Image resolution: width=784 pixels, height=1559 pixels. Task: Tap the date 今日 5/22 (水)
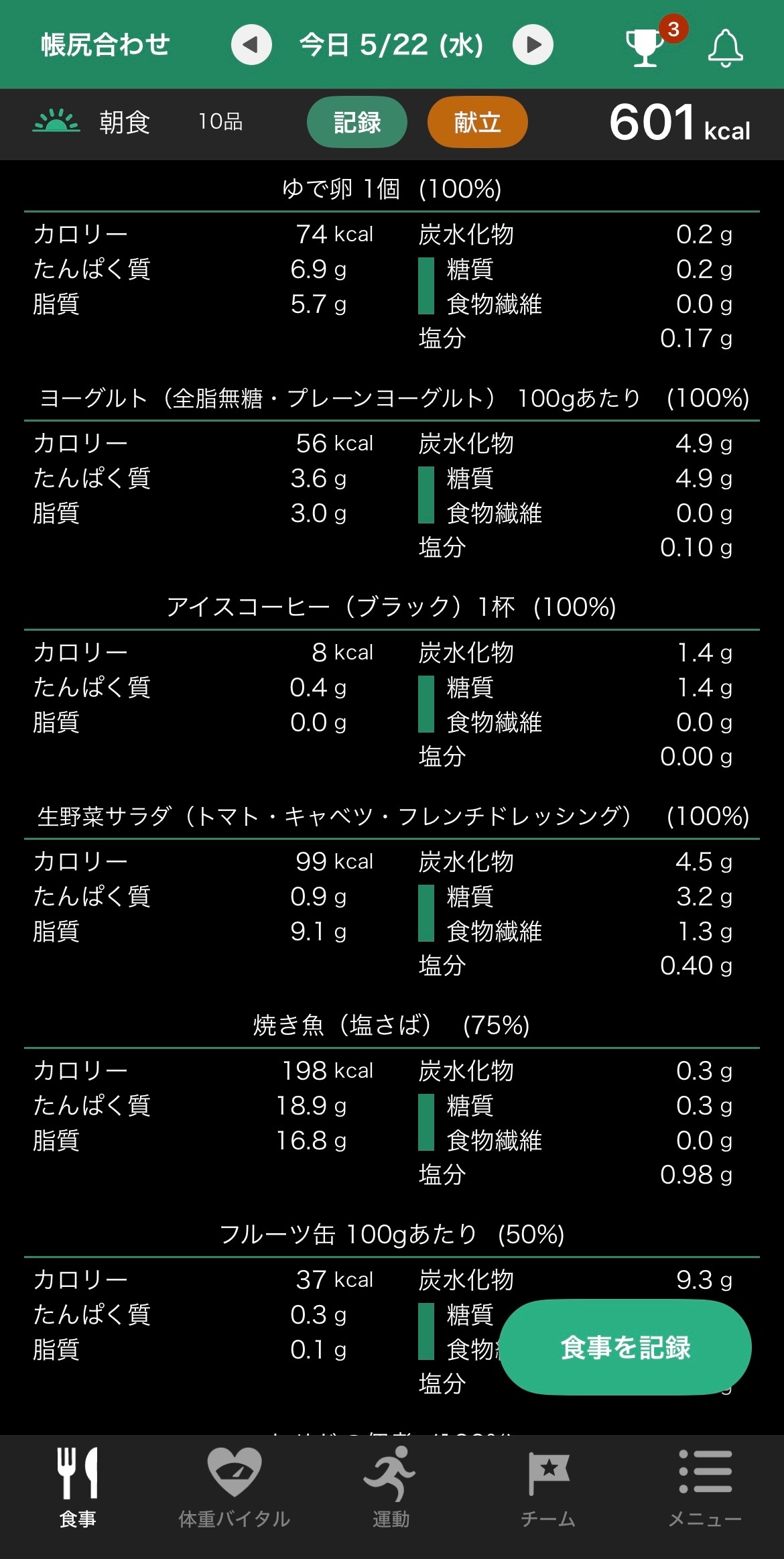pos(392,45)
